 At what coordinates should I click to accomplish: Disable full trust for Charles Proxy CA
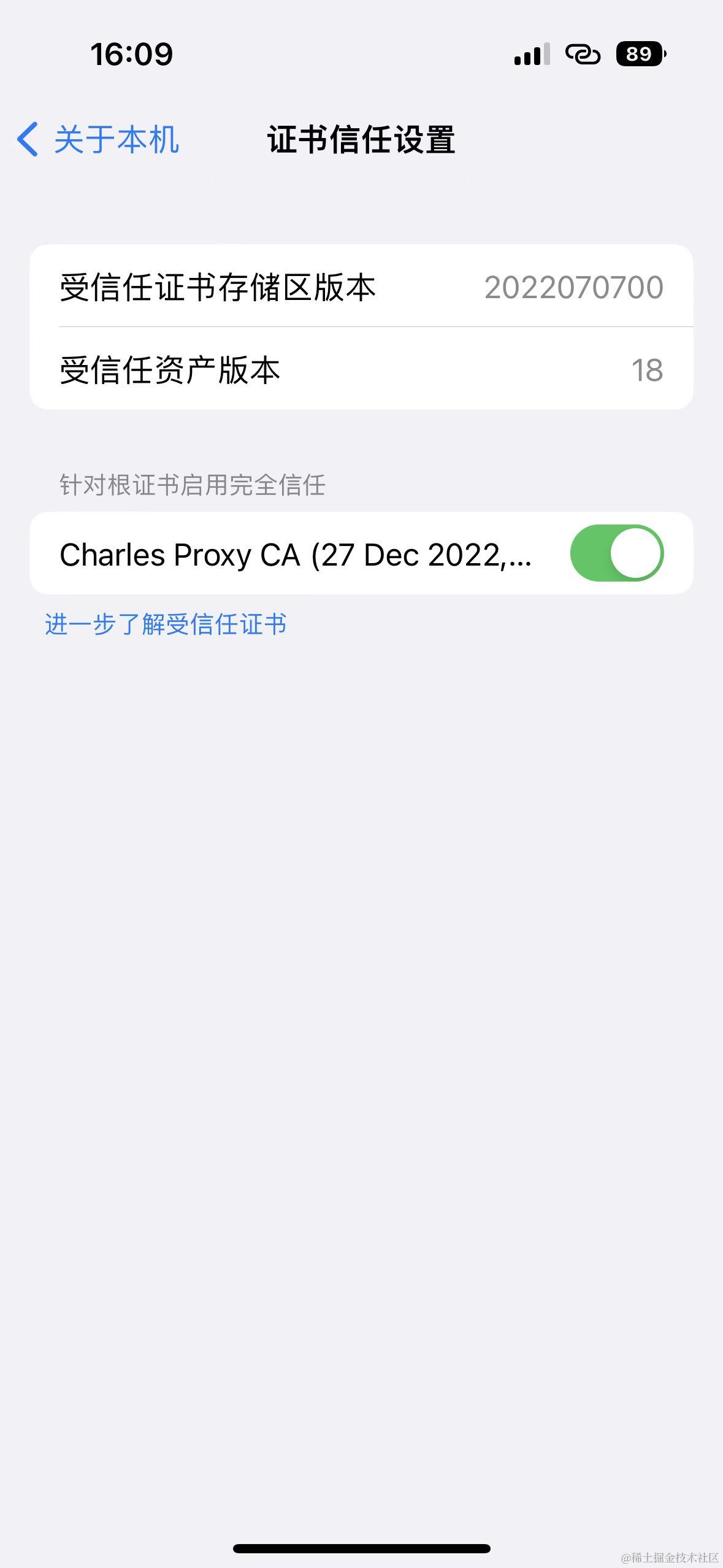click(x=616, y=553)
